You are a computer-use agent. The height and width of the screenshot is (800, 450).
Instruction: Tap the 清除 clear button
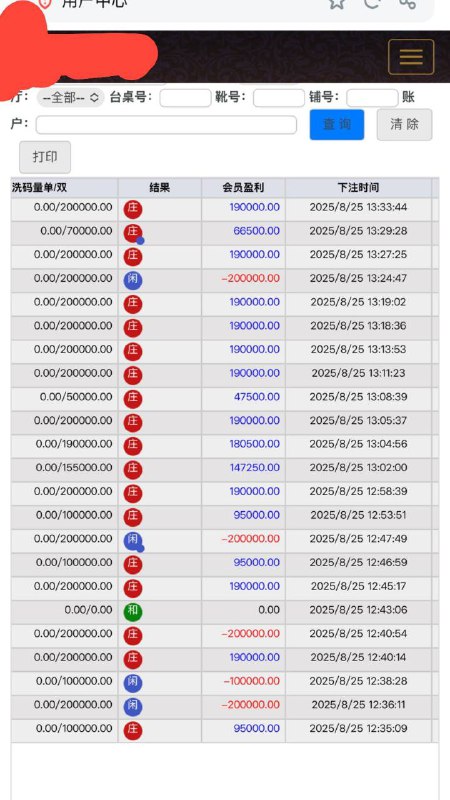[x=405, y=124]
